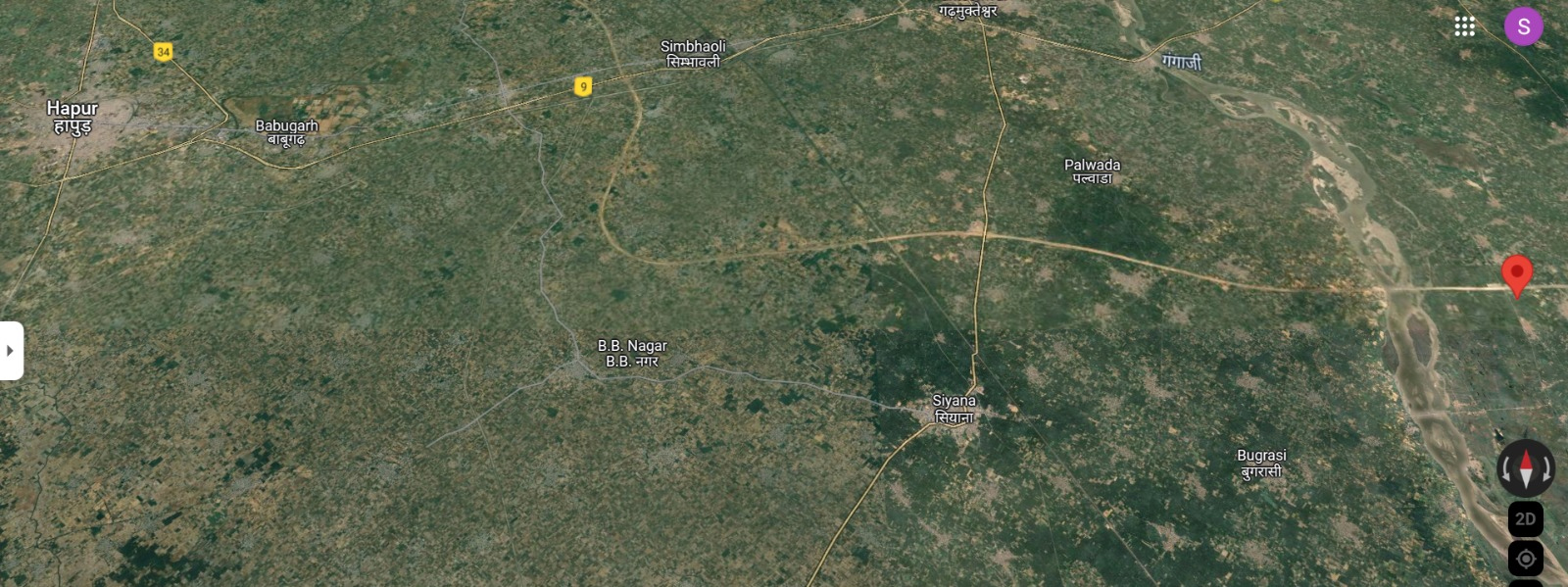1568x587 pixels.
Task: Open the Google apps grid
Action: (1464, 26)
